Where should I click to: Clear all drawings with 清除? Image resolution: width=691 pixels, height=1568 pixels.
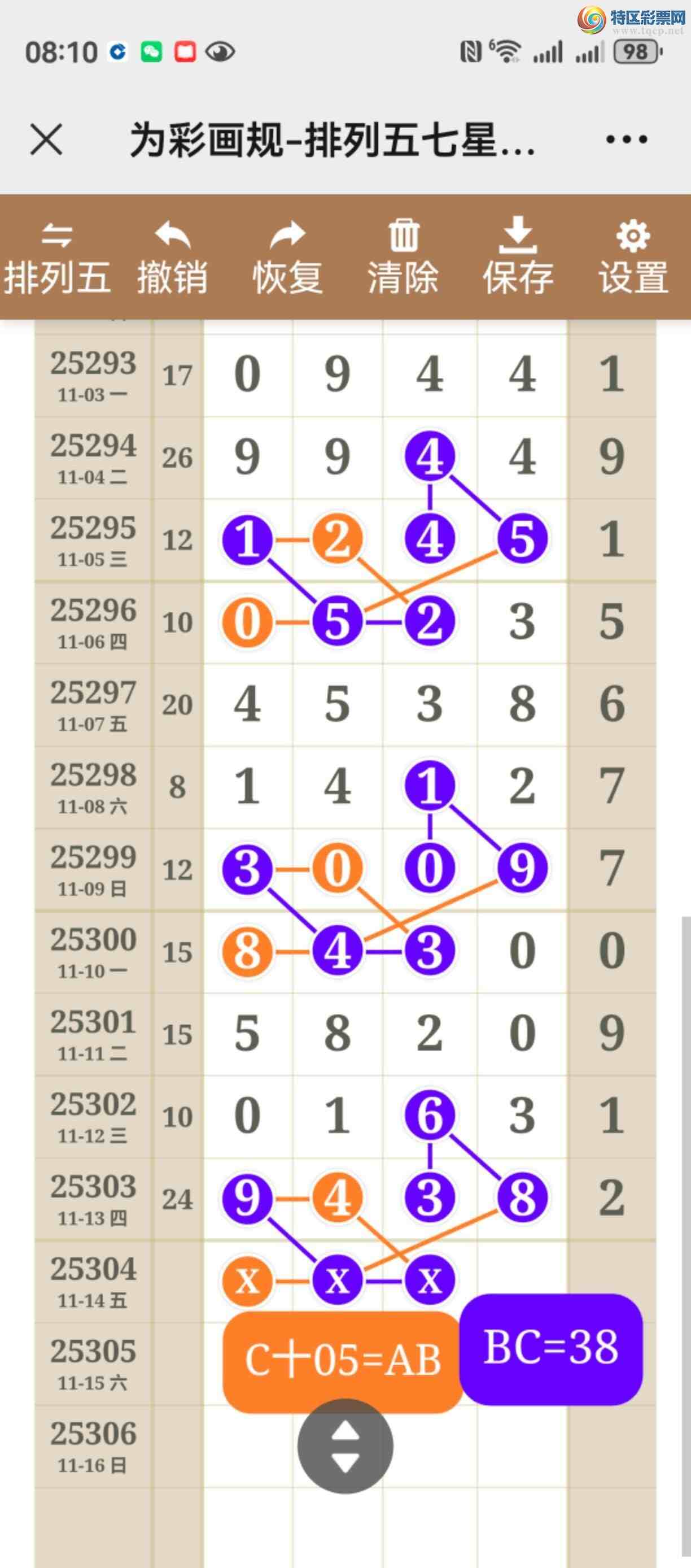[x=403, y=258]
